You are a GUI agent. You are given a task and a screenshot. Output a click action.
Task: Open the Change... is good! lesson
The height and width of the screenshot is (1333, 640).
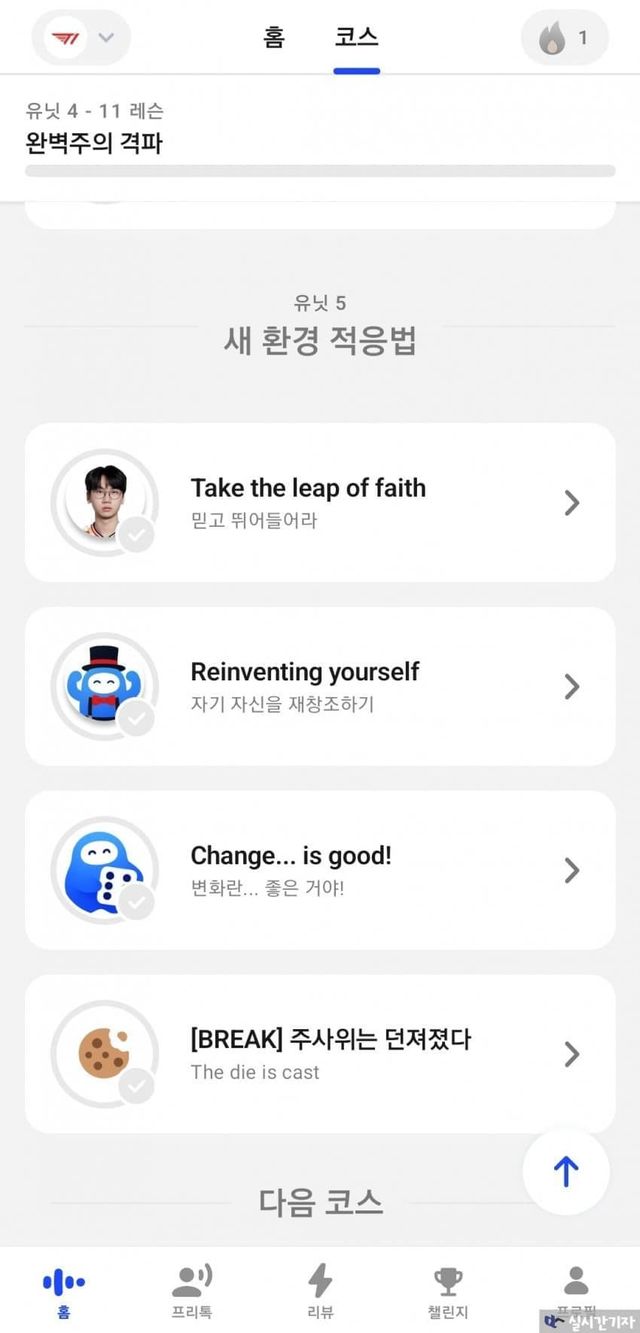click(x=320, y=870)
